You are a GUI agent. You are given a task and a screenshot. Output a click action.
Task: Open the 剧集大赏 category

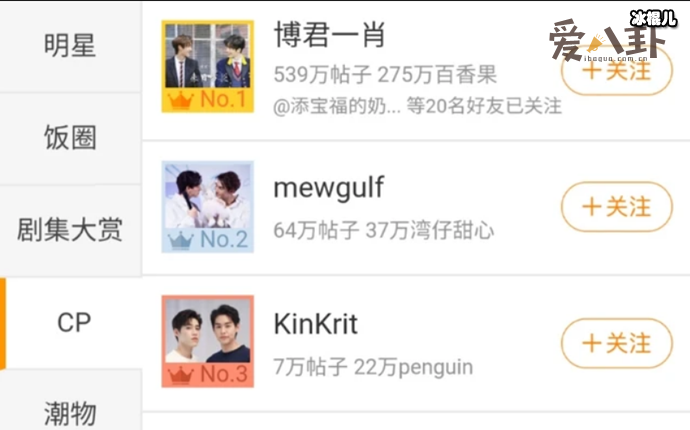tap(70, 230)
